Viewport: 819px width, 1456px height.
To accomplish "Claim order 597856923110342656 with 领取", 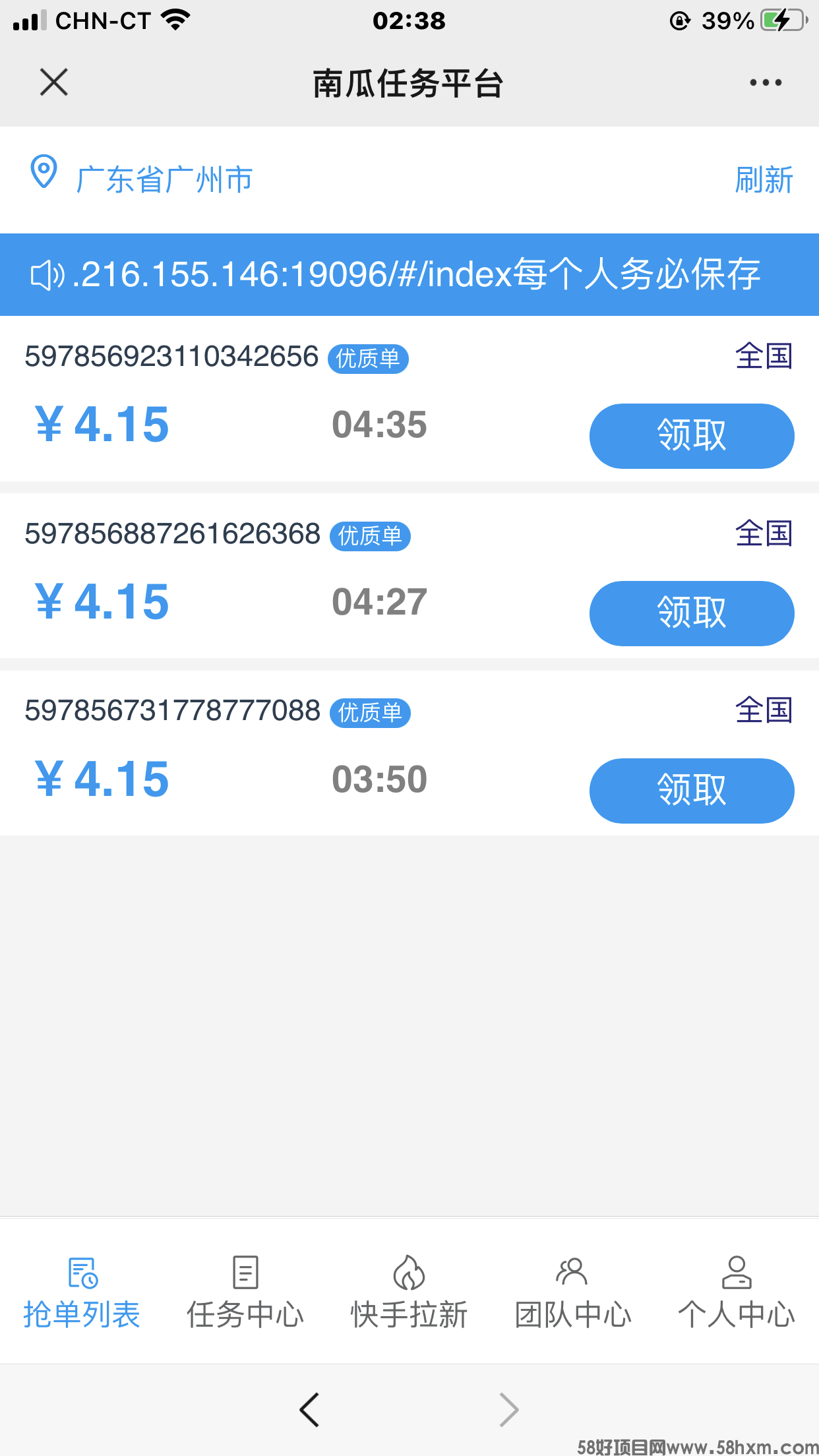I will [x=692, y=436].
